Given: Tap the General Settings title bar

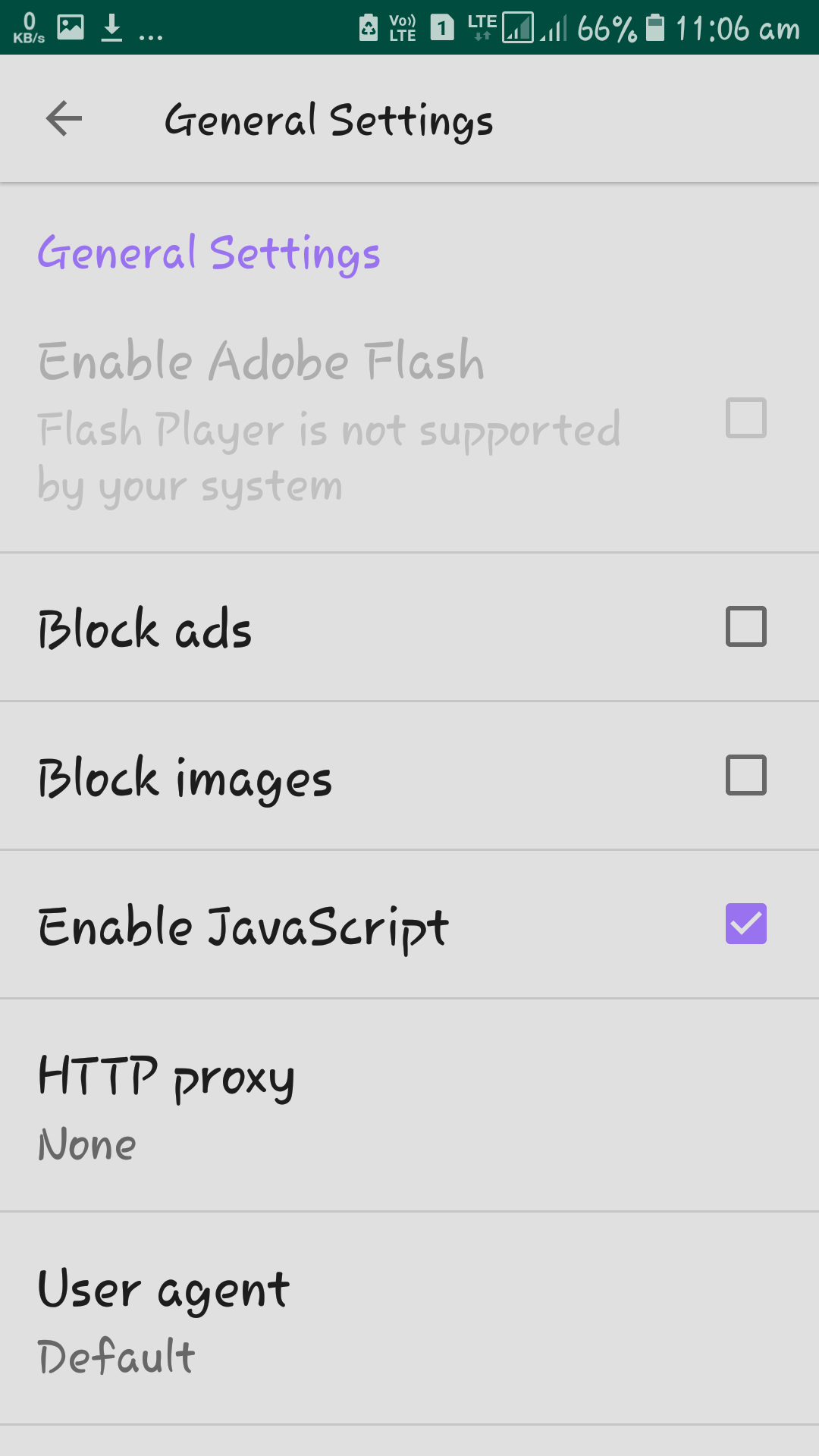Looking at the screenshot, I should (x=330, y=119).
